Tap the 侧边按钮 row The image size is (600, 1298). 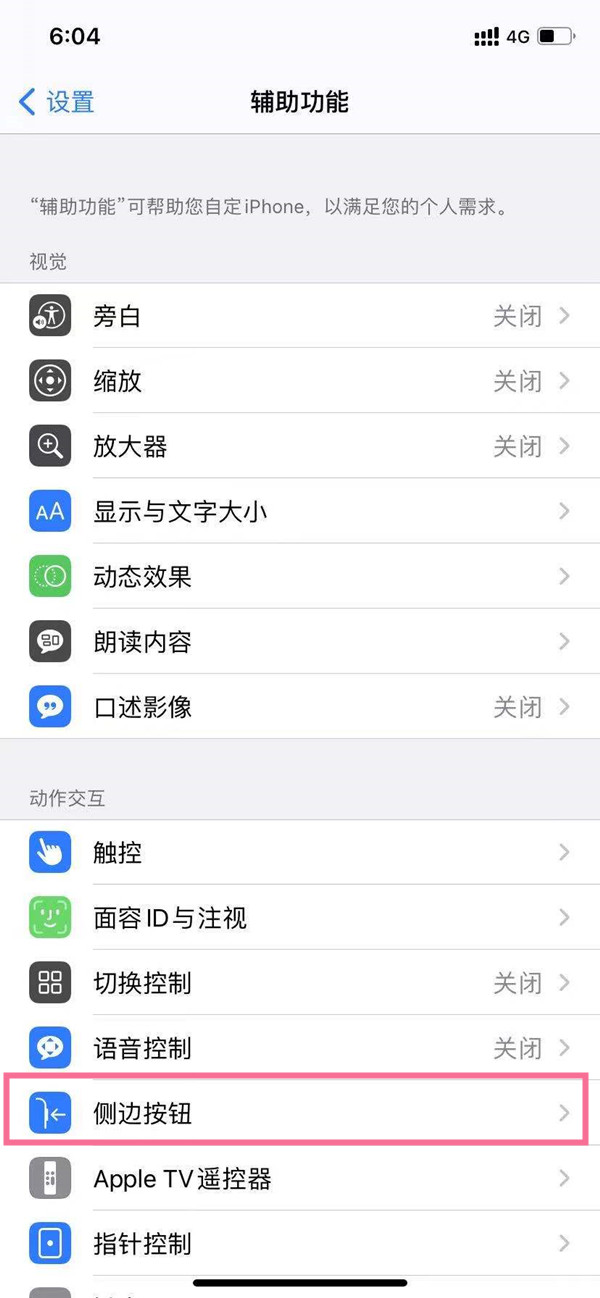point(300,1114)
